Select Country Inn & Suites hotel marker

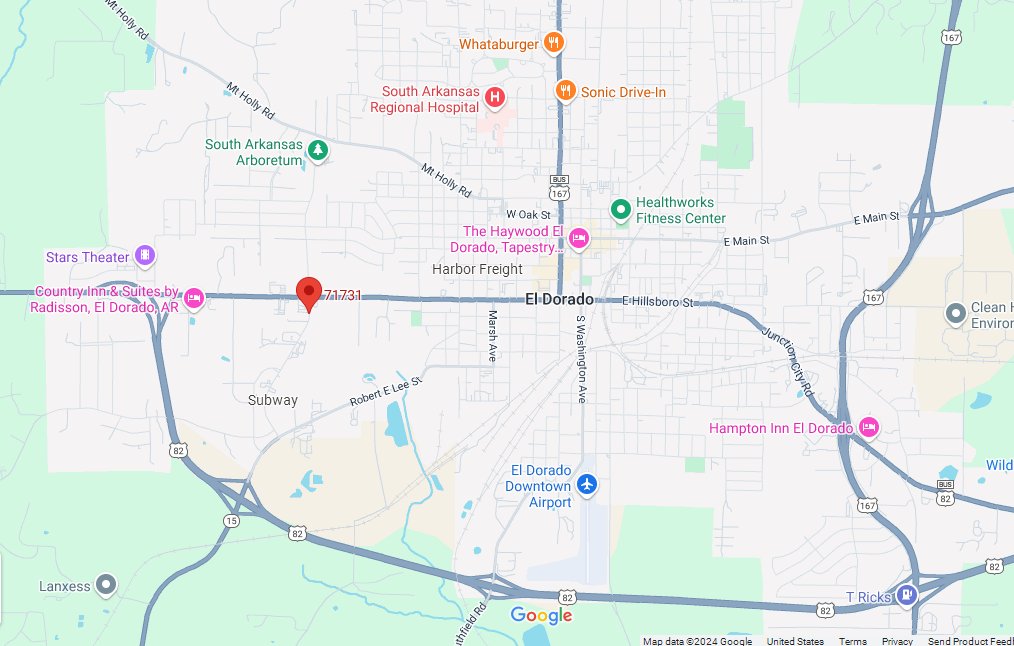194,297
